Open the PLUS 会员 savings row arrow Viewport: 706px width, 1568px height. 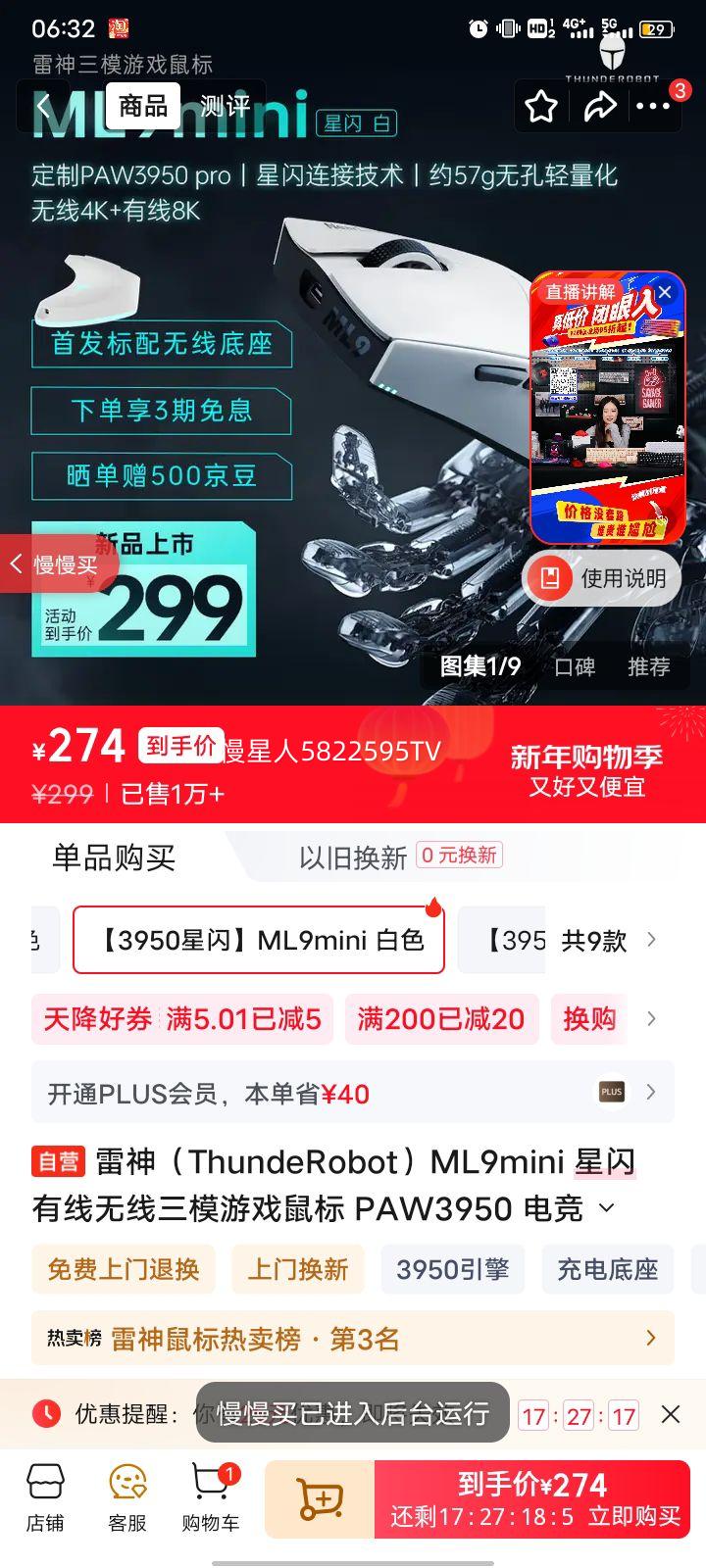point(650,1092)
